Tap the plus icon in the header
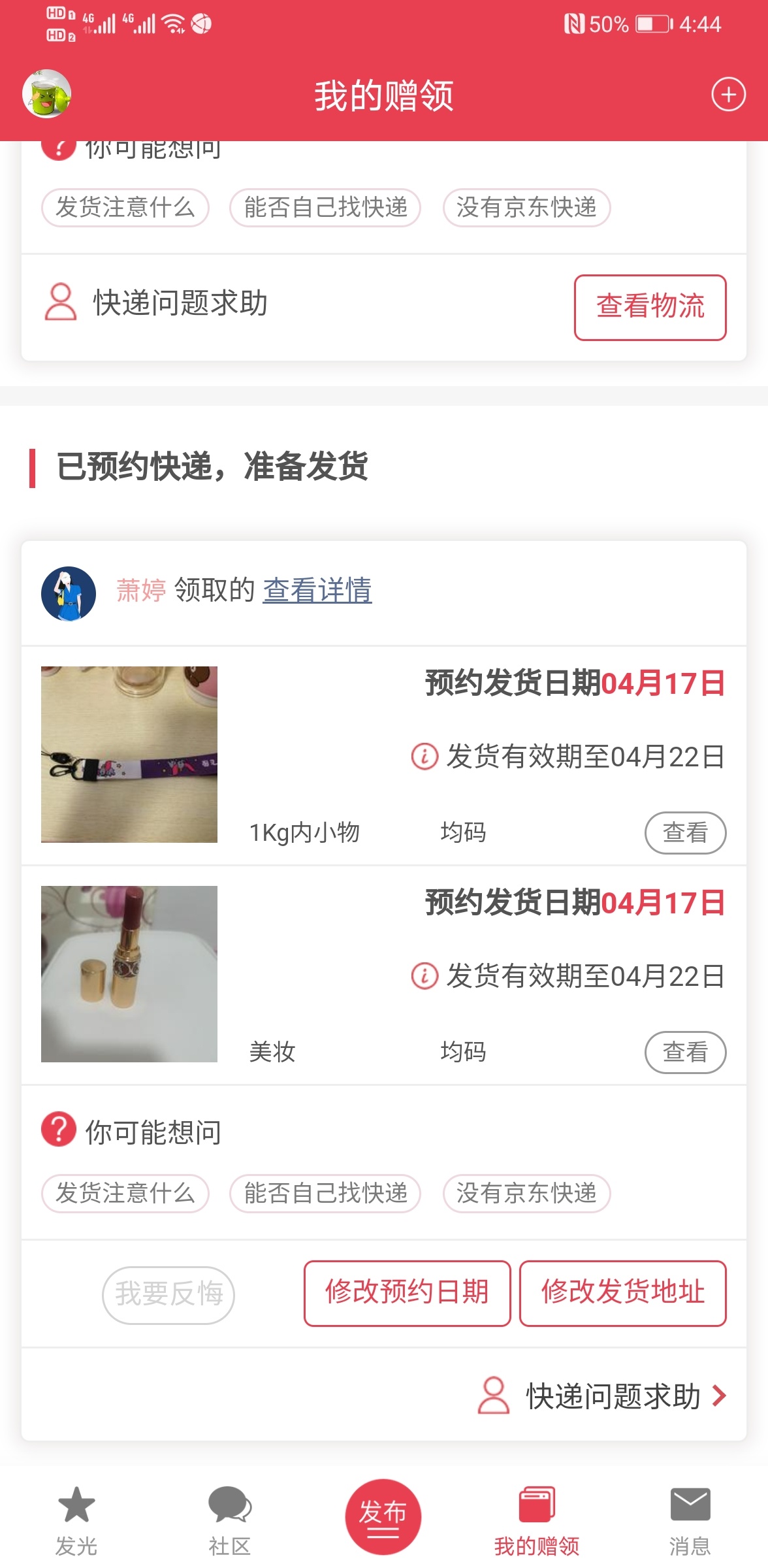 tap(728, 95)
